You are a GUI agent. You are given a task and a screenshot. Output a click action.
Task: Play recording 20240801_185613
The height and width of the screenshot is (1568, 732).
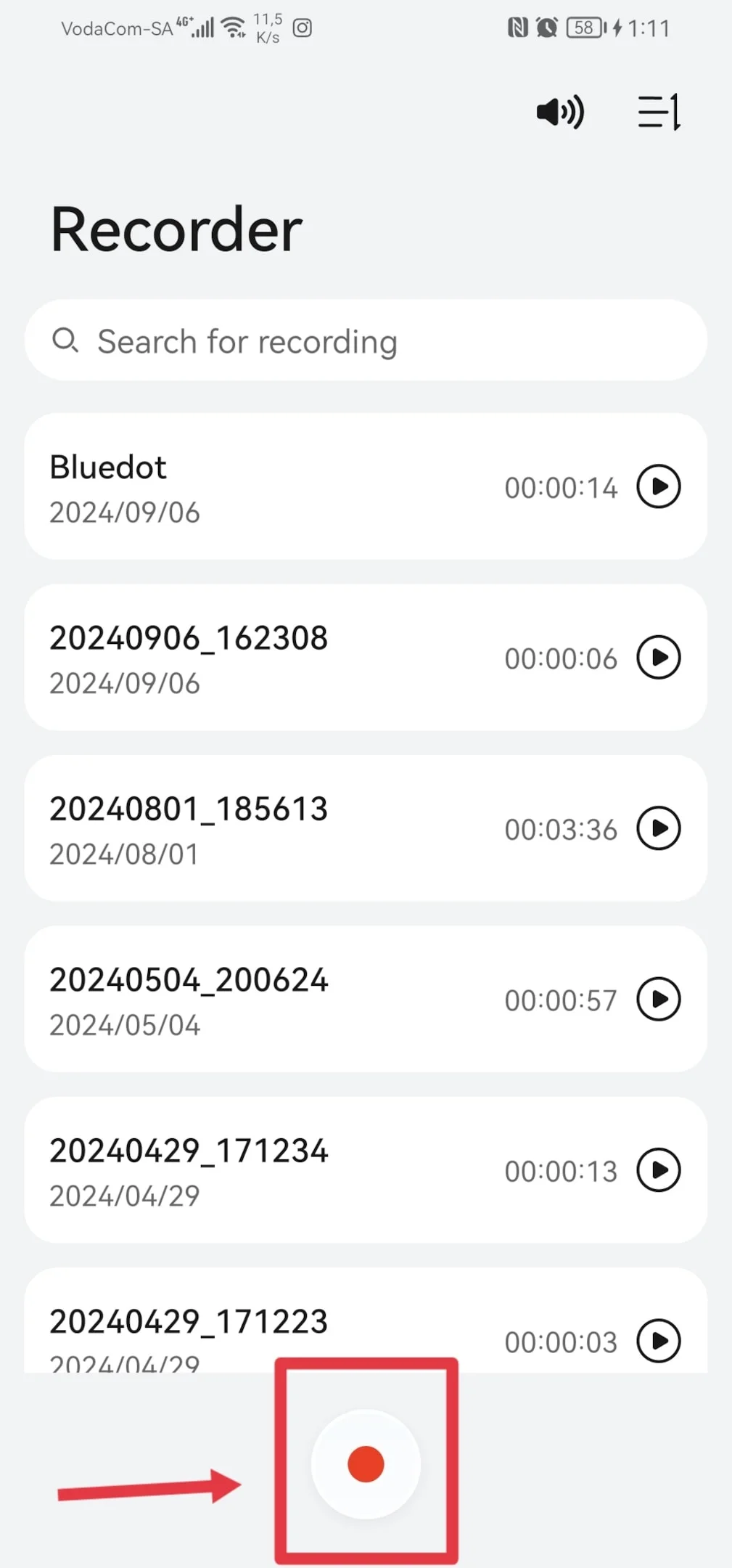tap(659, 828)
